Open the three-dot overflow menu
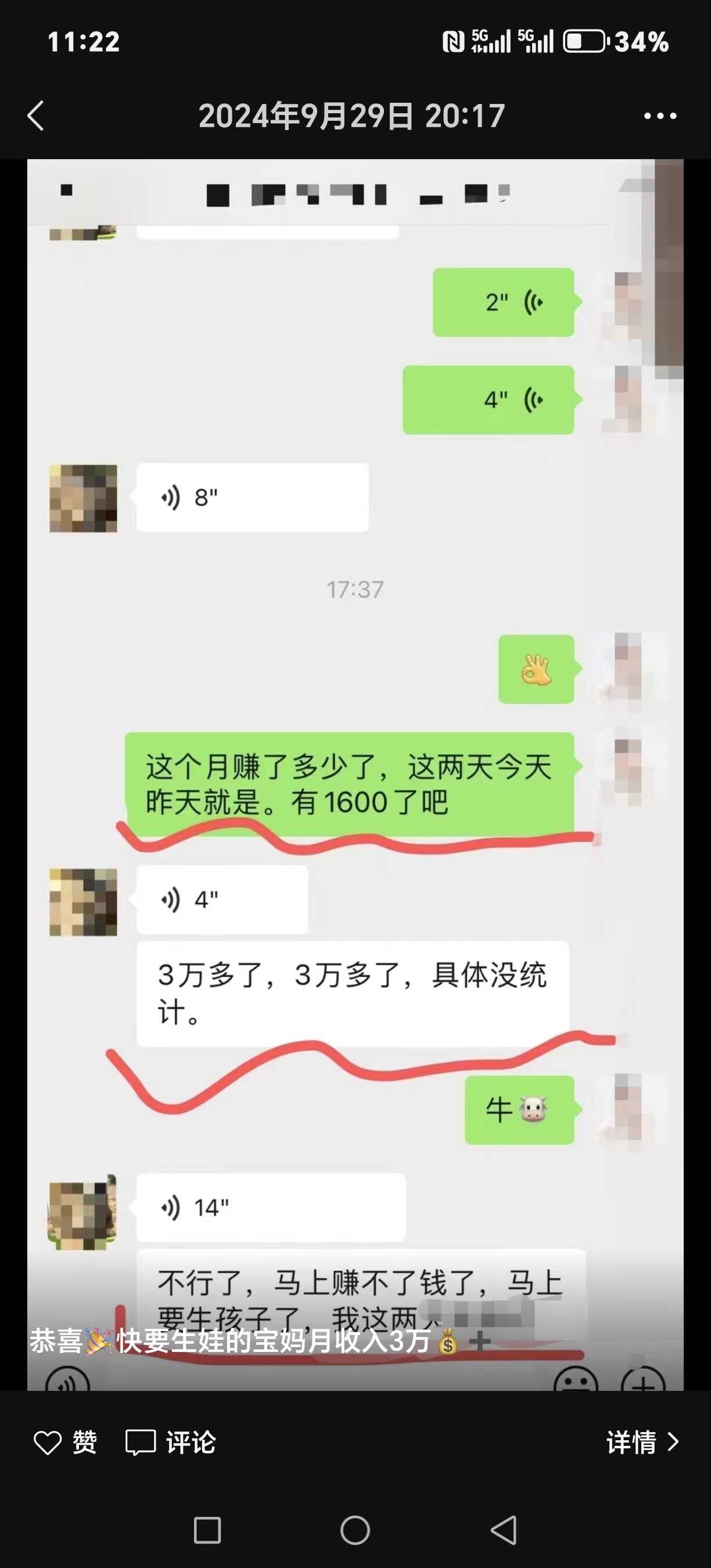 660,116
